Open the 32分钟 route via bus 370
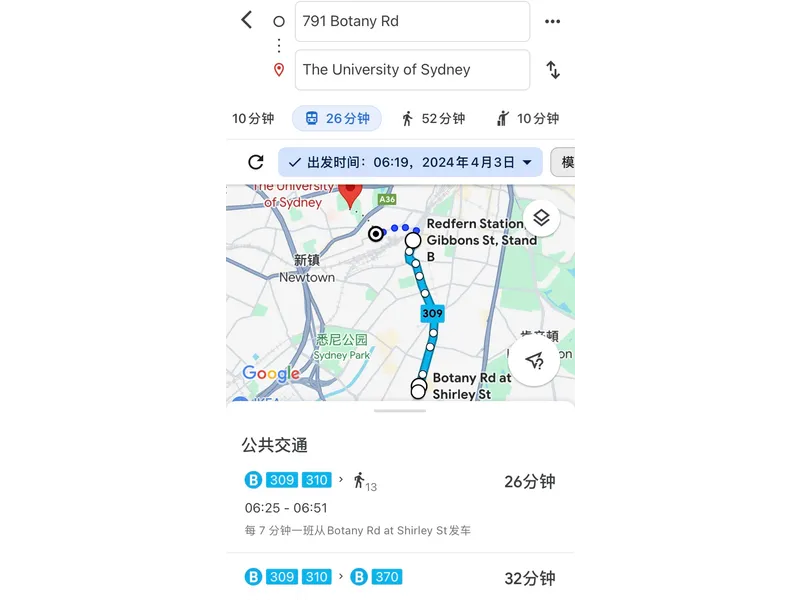 coord(400,578)
